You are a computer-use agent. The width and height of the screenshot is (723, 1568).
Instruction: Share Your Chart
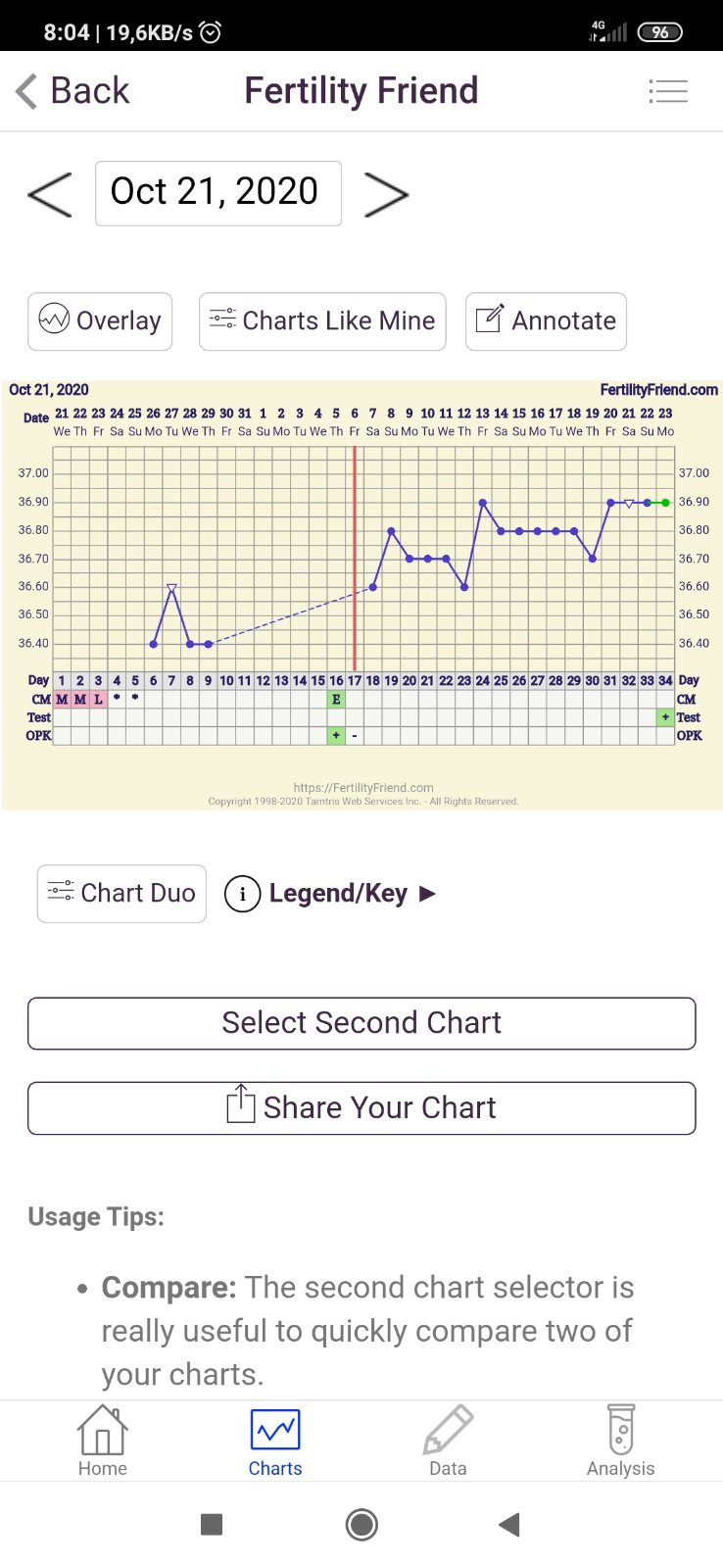click(361, 1108)
